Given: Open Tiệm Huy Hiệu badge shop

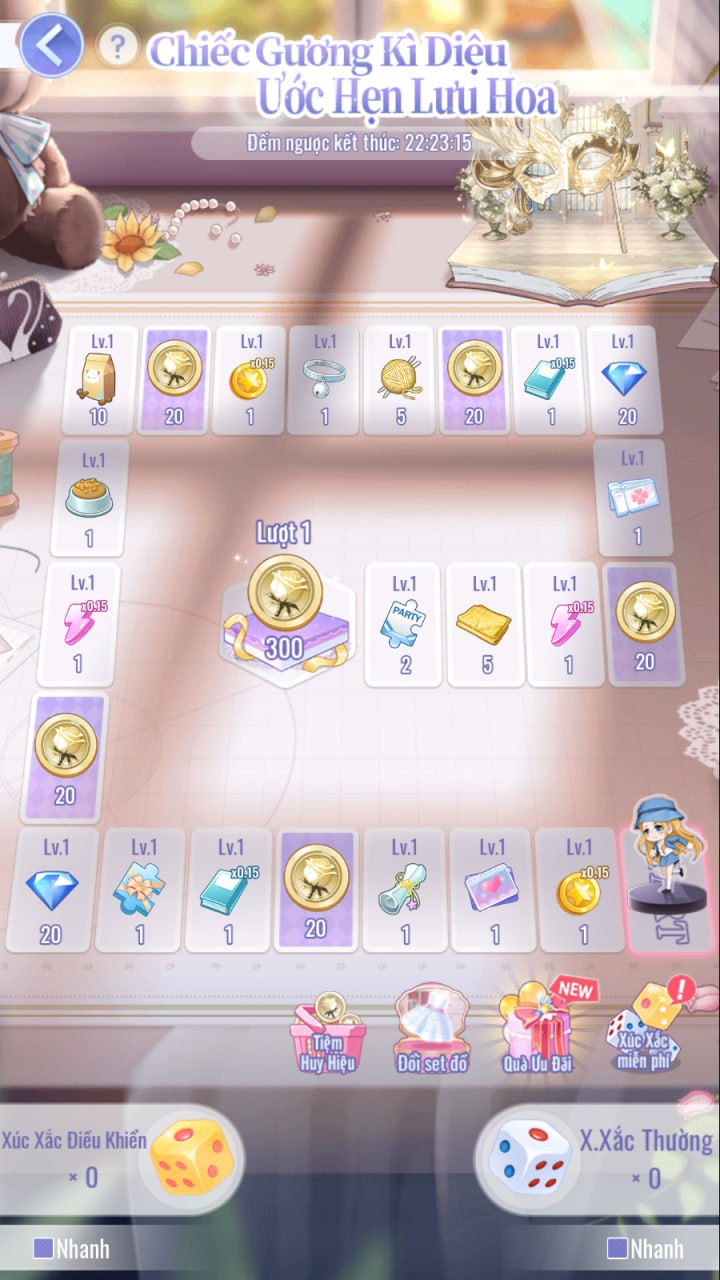Looking at the screenshot, I should coord(328,1034).
